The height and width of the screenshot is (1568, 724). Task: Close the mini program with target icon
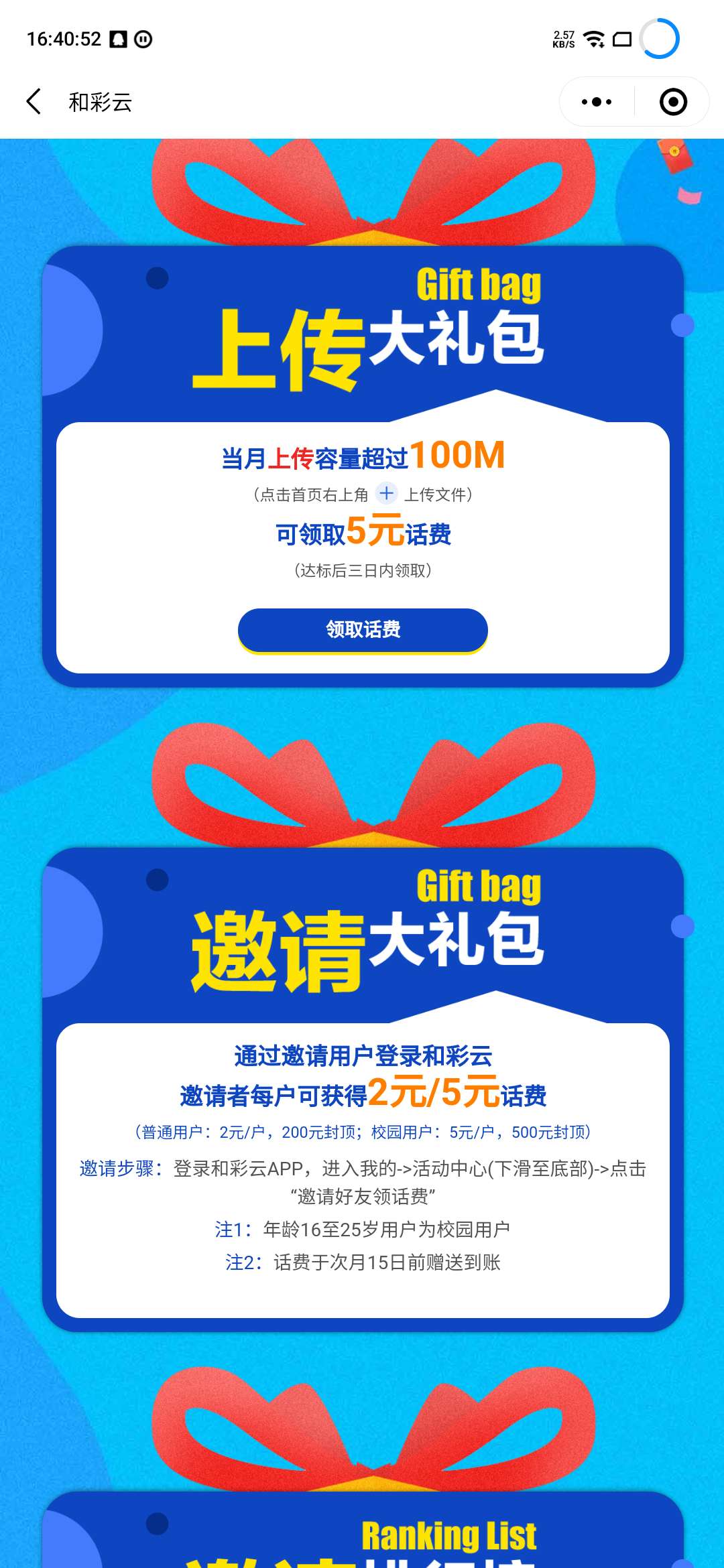click(673, 102)
